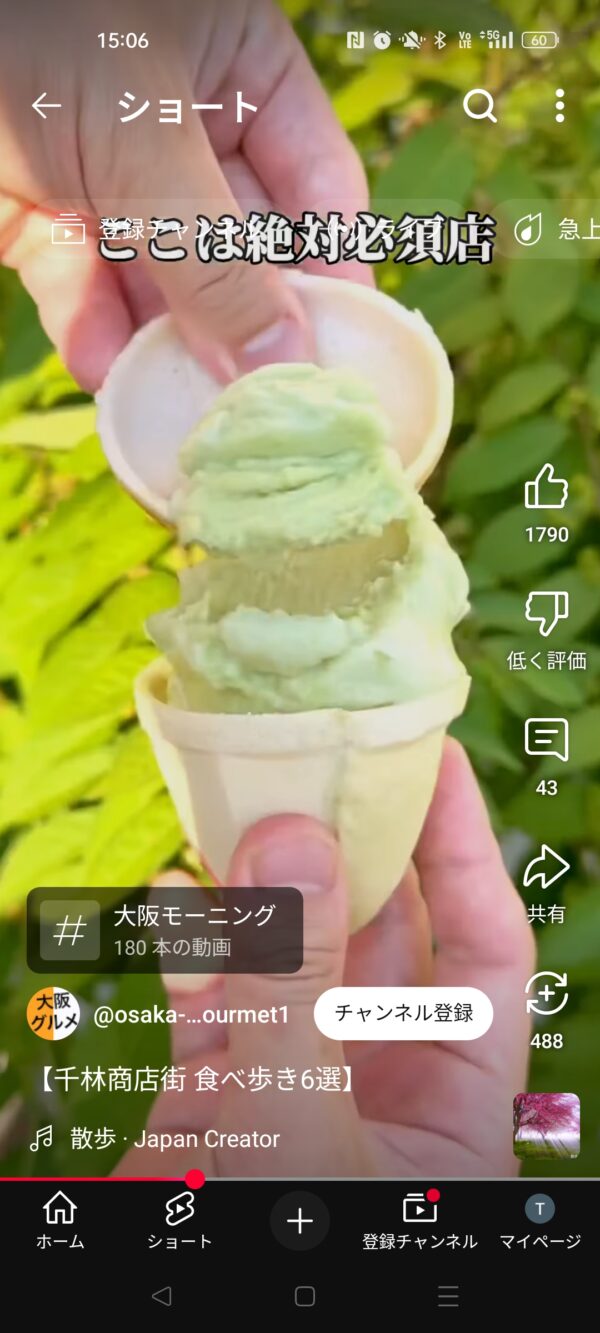Share this Short via 共有
600x1333 pixels.
coord(546,868)
